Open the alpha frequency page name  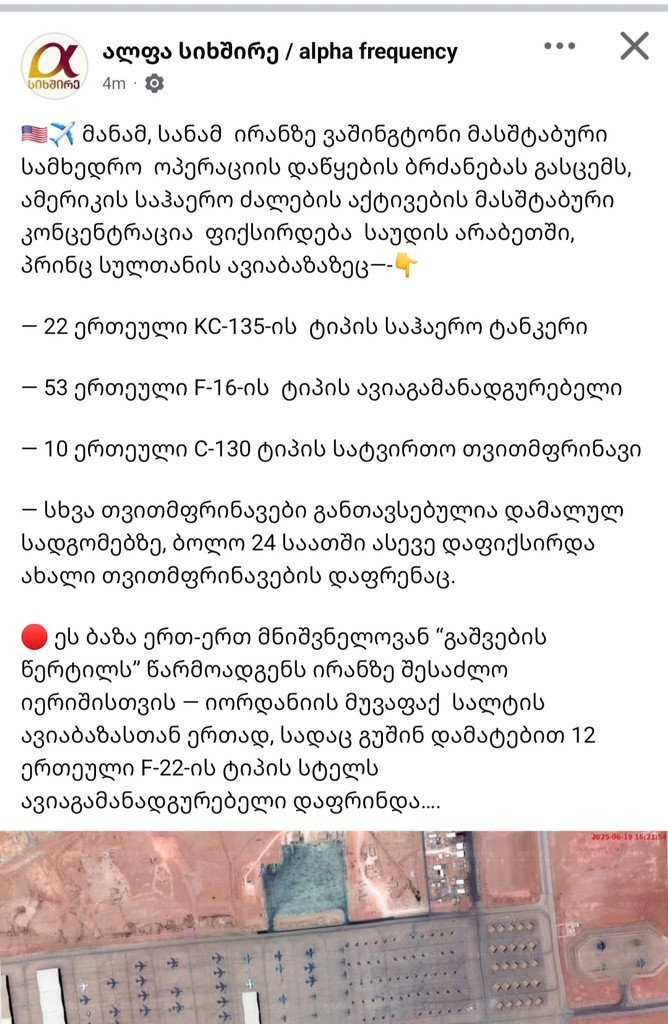280,52
